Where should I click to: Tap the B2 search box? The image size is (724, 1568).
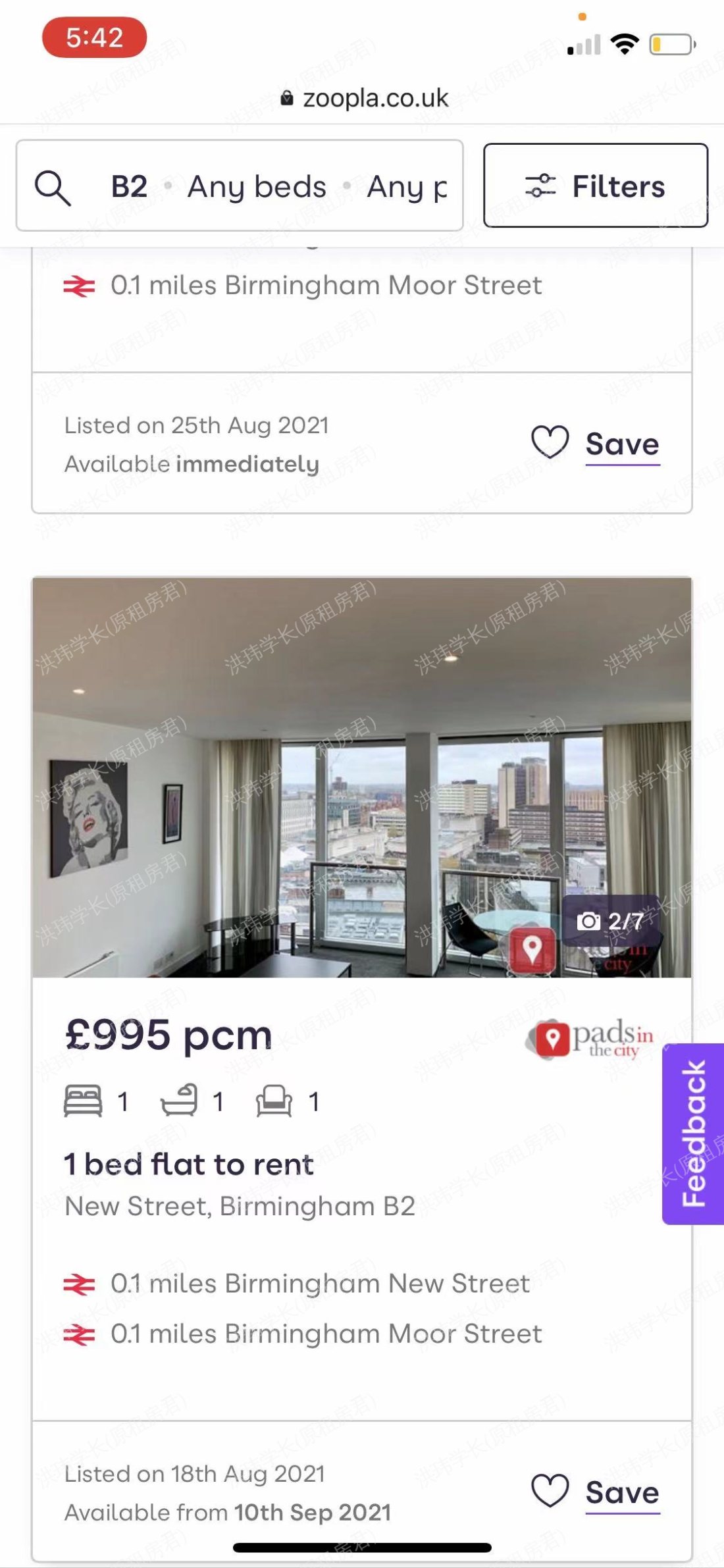point(240,186)
